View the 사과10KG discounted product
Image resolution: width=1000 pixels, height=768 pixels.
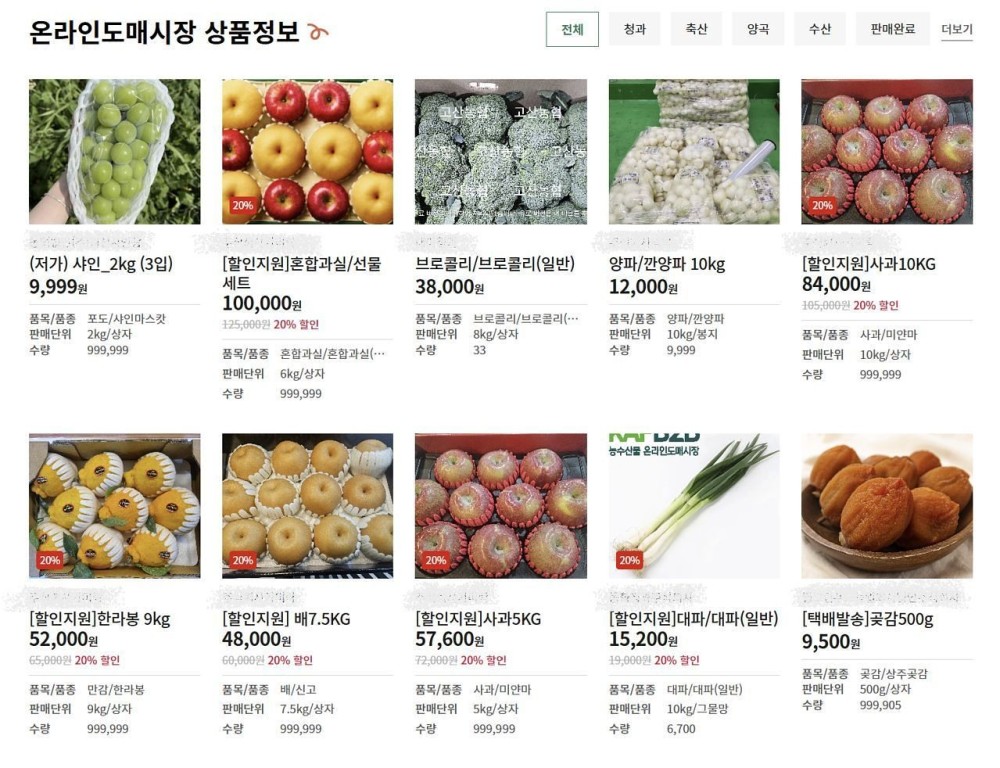[x=886, y=152]
